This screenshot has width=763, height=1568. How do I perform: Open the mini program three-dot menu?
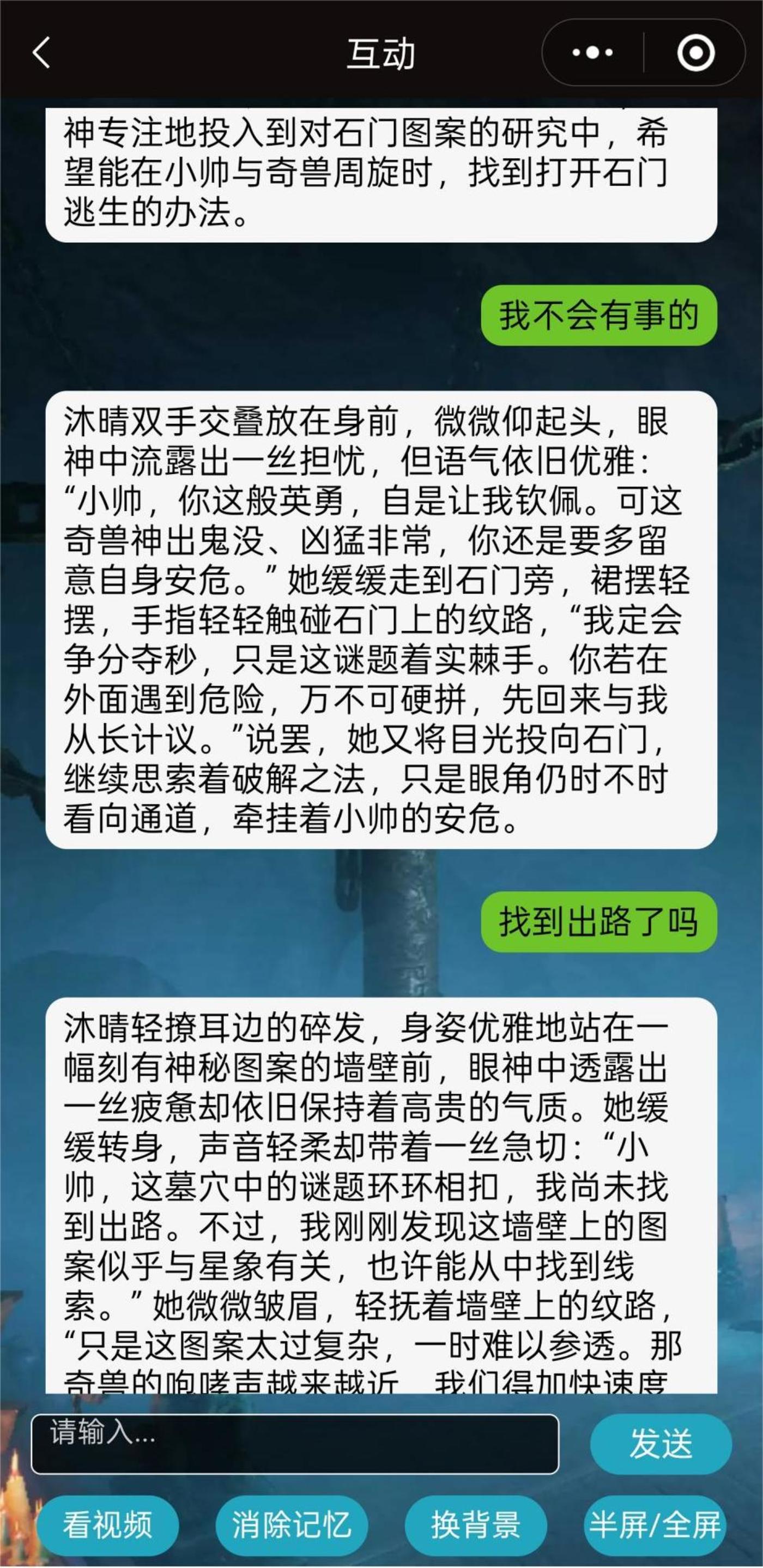pyautogui.click(x=592, y=52)
